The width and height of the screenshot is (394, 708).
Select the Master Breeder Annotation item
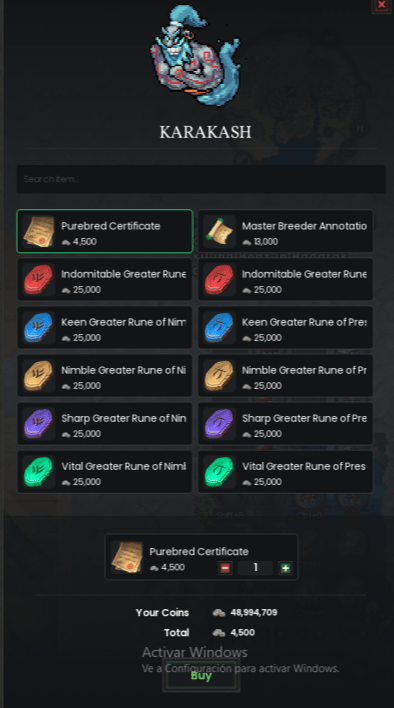(x=285, y=231)
